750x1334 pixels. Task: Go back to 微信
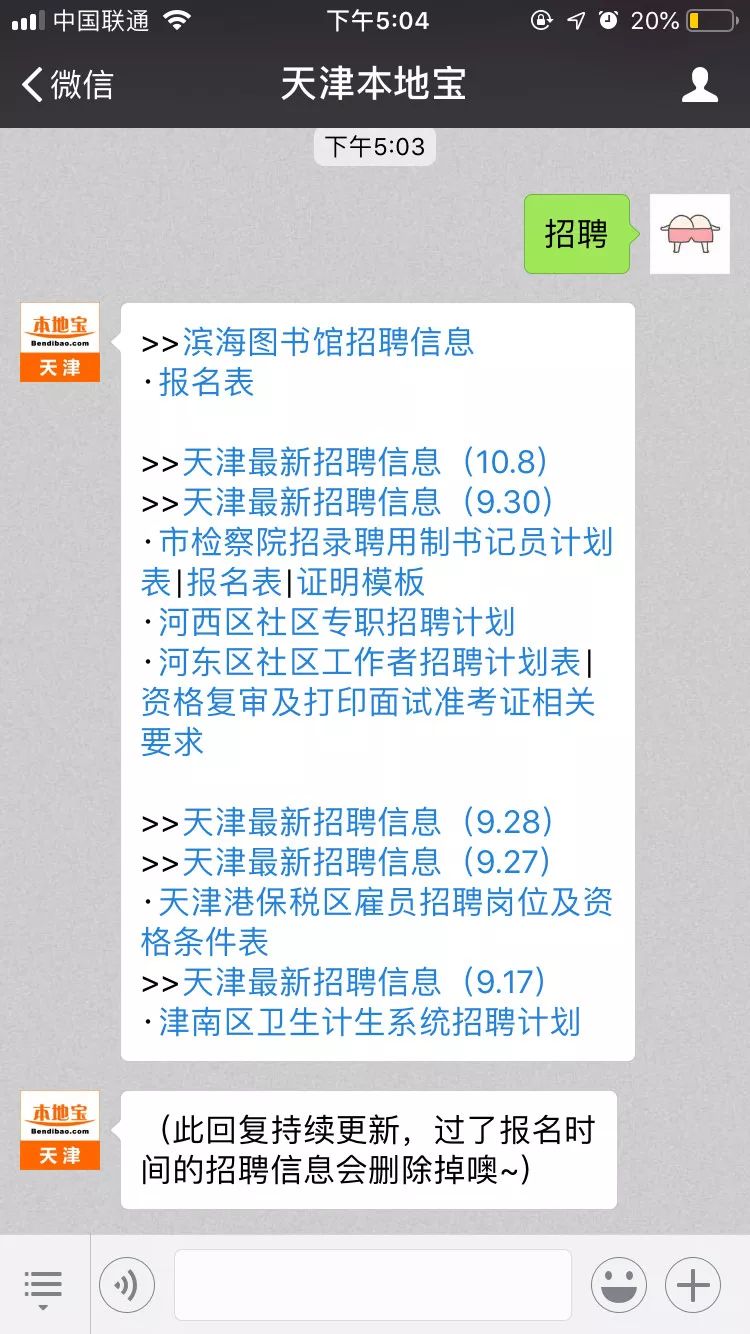tap(67, 84)
